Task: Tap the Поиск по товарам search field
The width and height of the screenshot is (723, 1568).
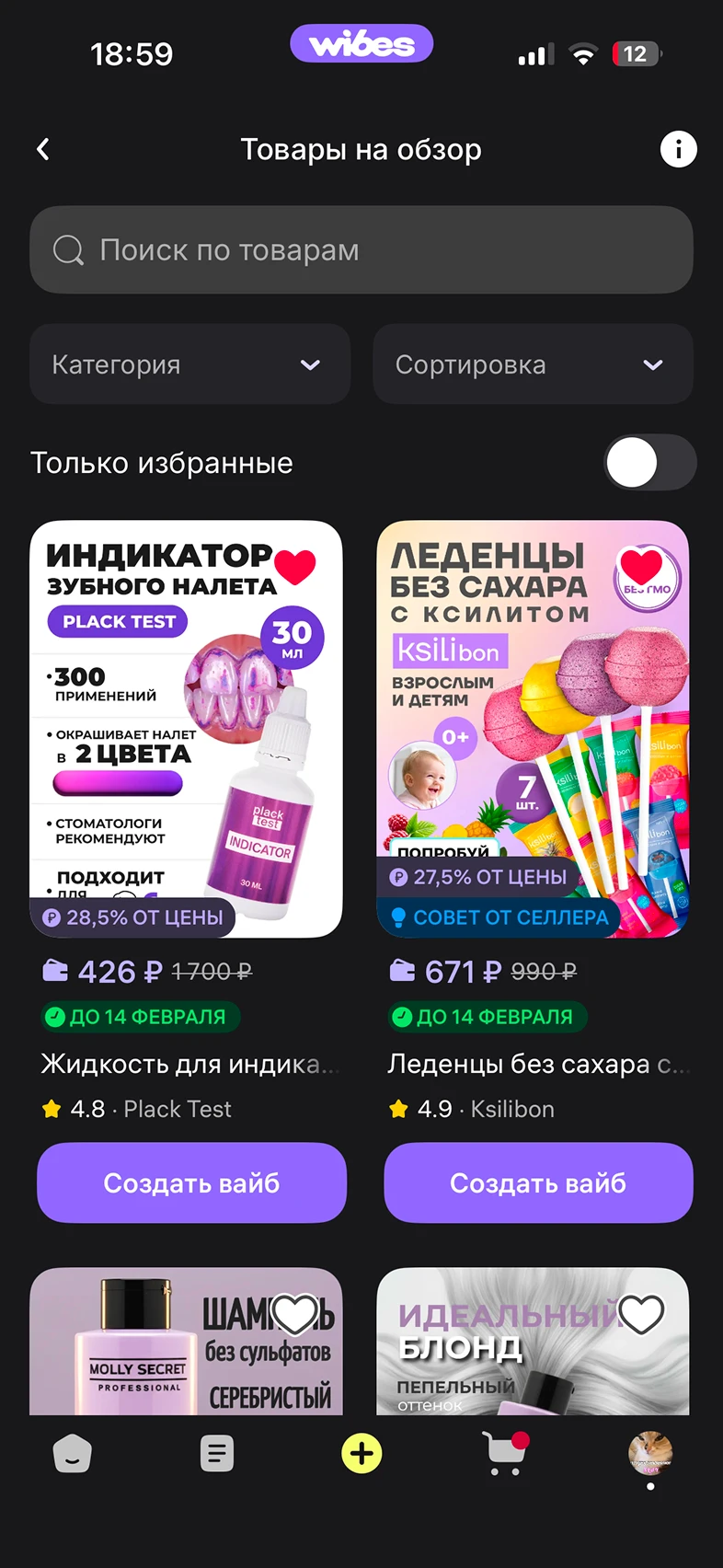Action: pos(361,250)
